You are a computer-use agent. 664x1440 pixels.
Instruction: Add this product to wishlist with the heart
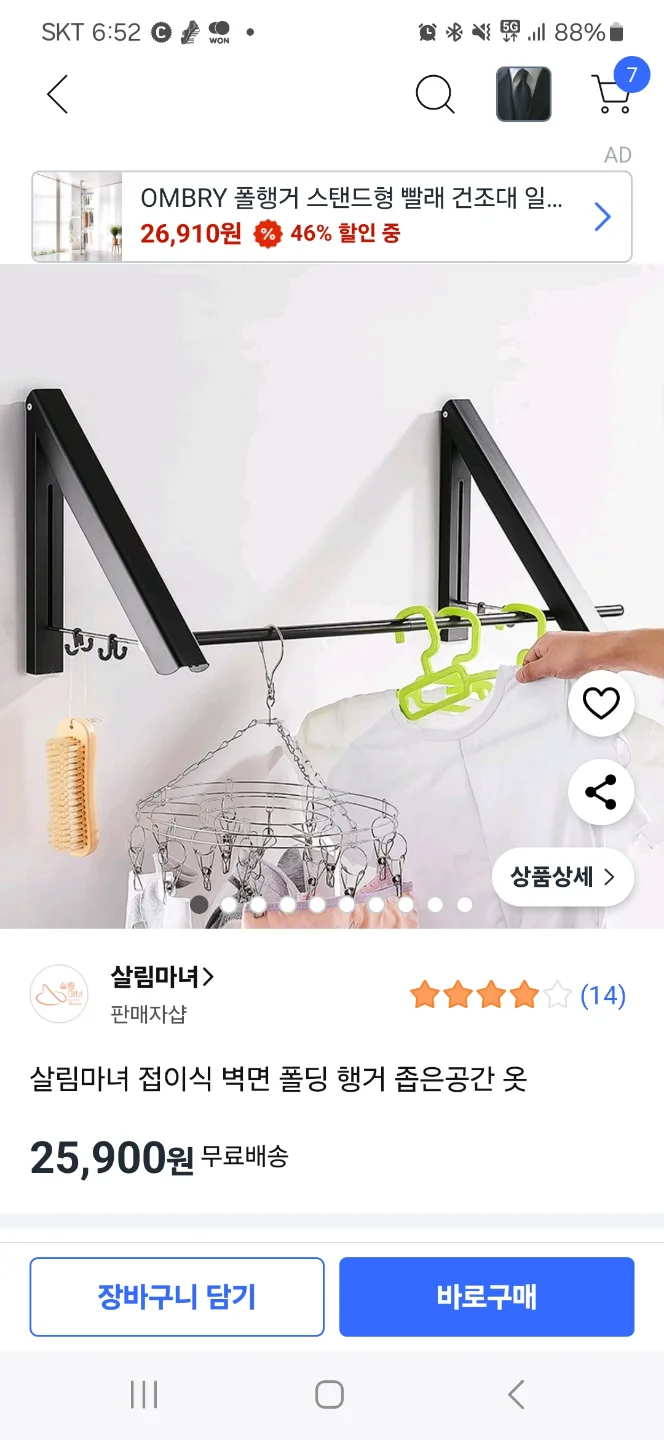601,704
